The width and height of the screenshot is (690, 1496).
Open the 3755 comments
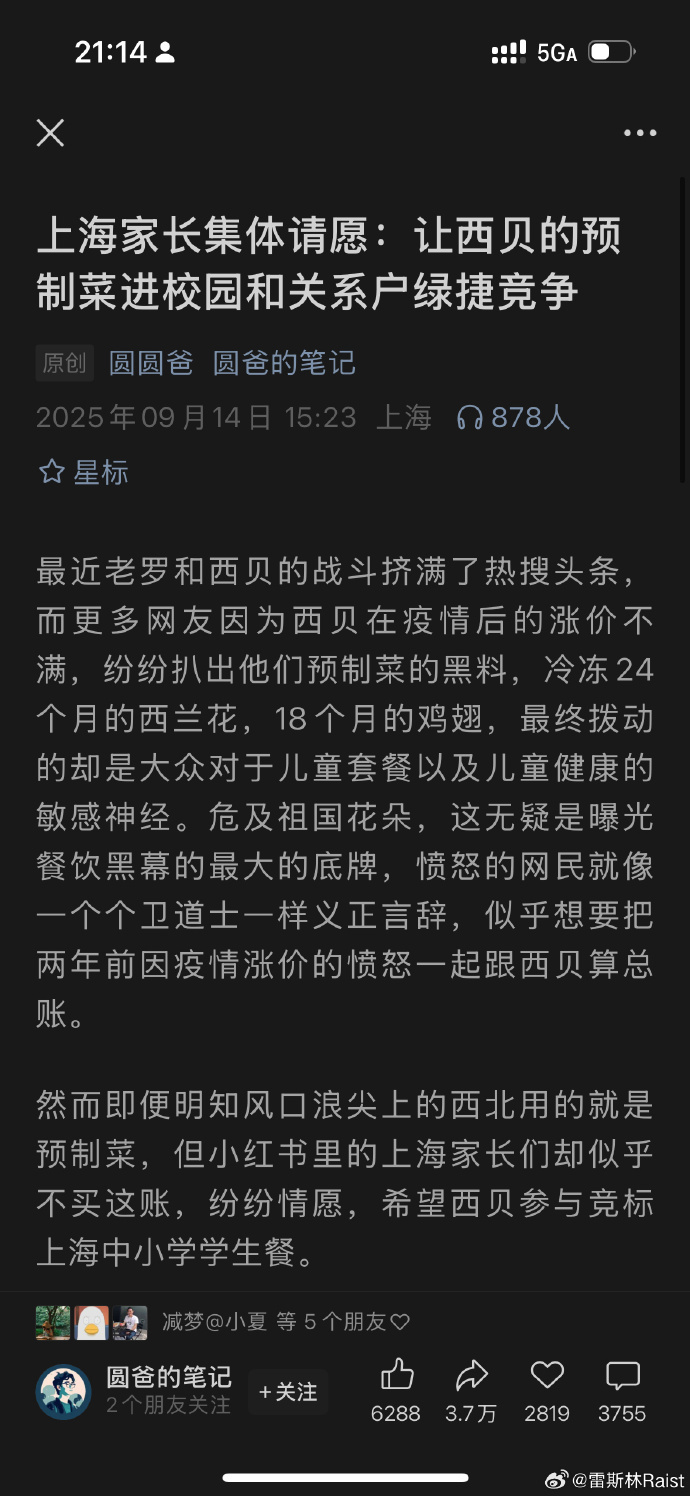(622, 1376)
